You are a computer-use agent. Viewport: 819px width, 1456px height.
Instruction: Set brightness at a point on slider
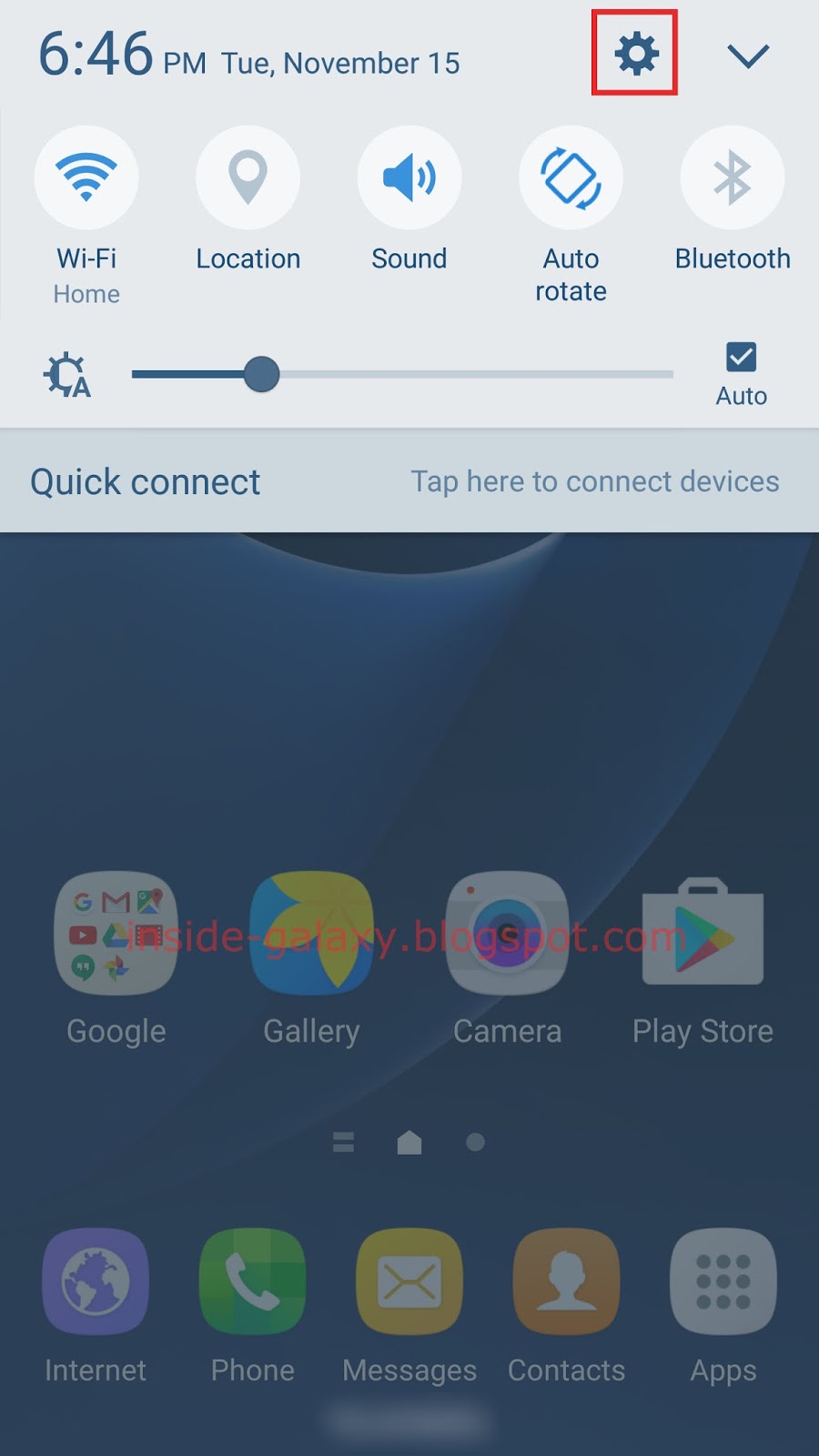pos(402,374)
